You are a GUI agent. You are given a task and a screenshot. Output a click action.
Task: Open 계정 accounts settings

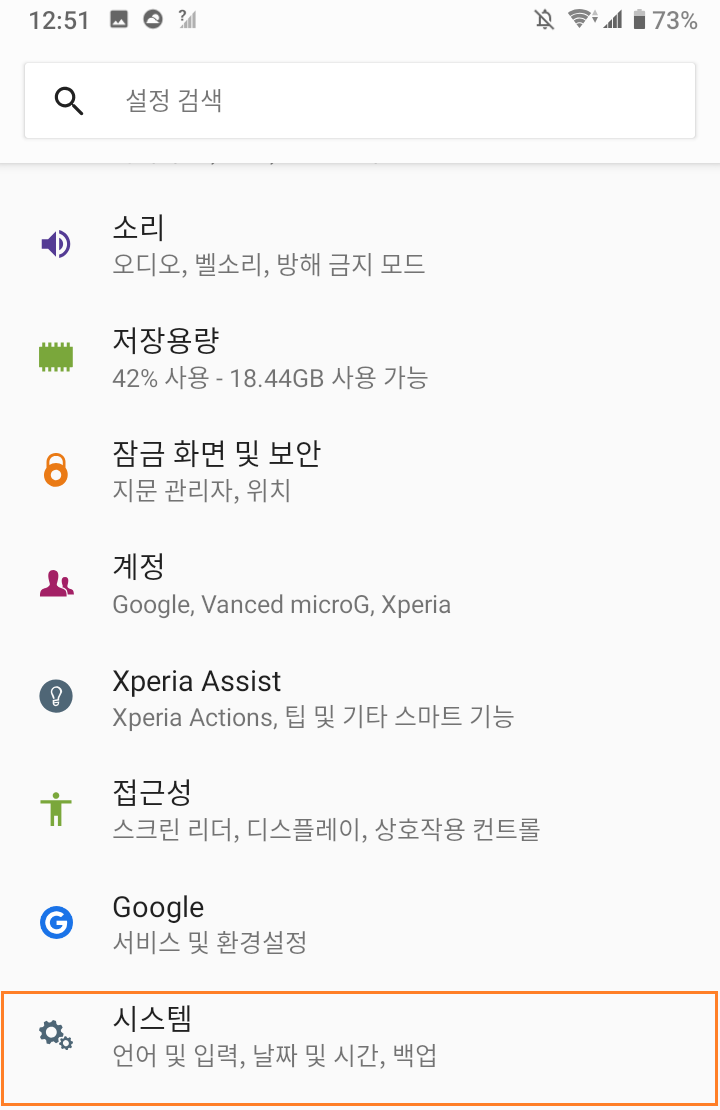click(x=360, y=584)
